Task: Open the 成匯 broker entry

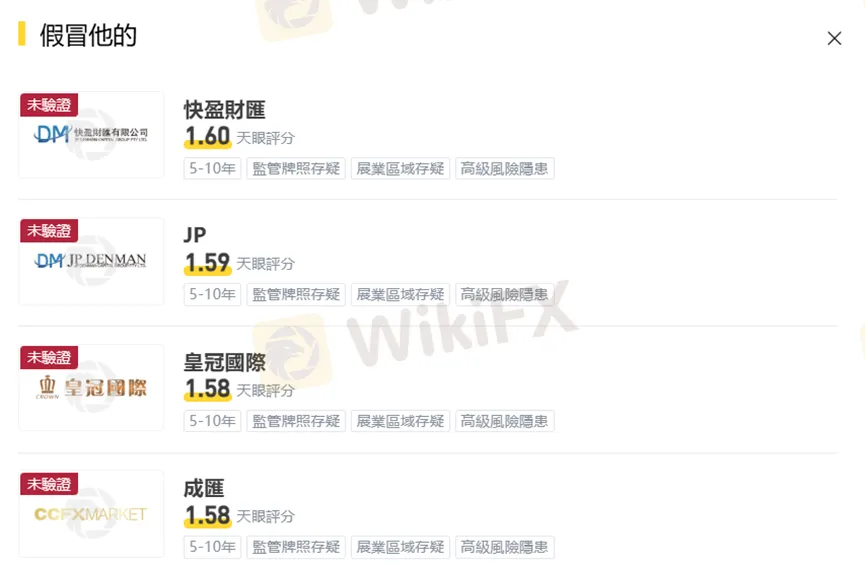Action: pyautogui.click(x=205, y=489)
